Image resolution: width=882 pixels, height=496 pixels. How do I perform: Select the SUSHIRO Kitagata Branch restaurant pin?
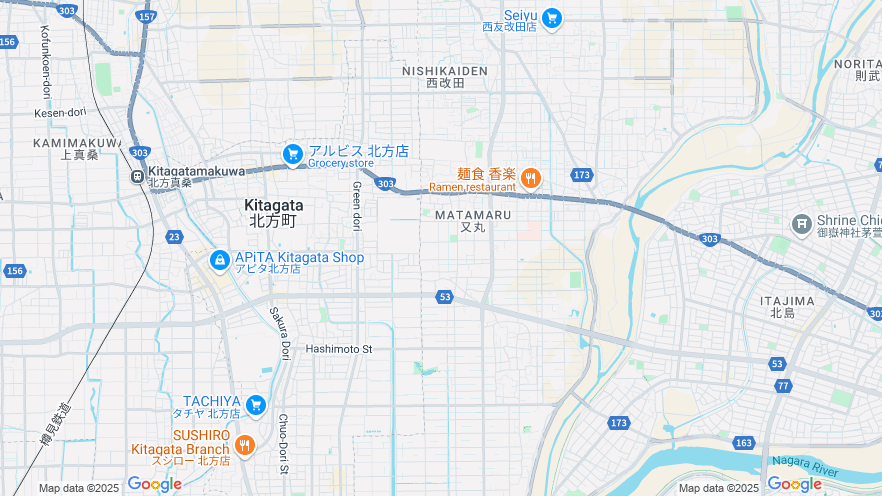point(244,444)
